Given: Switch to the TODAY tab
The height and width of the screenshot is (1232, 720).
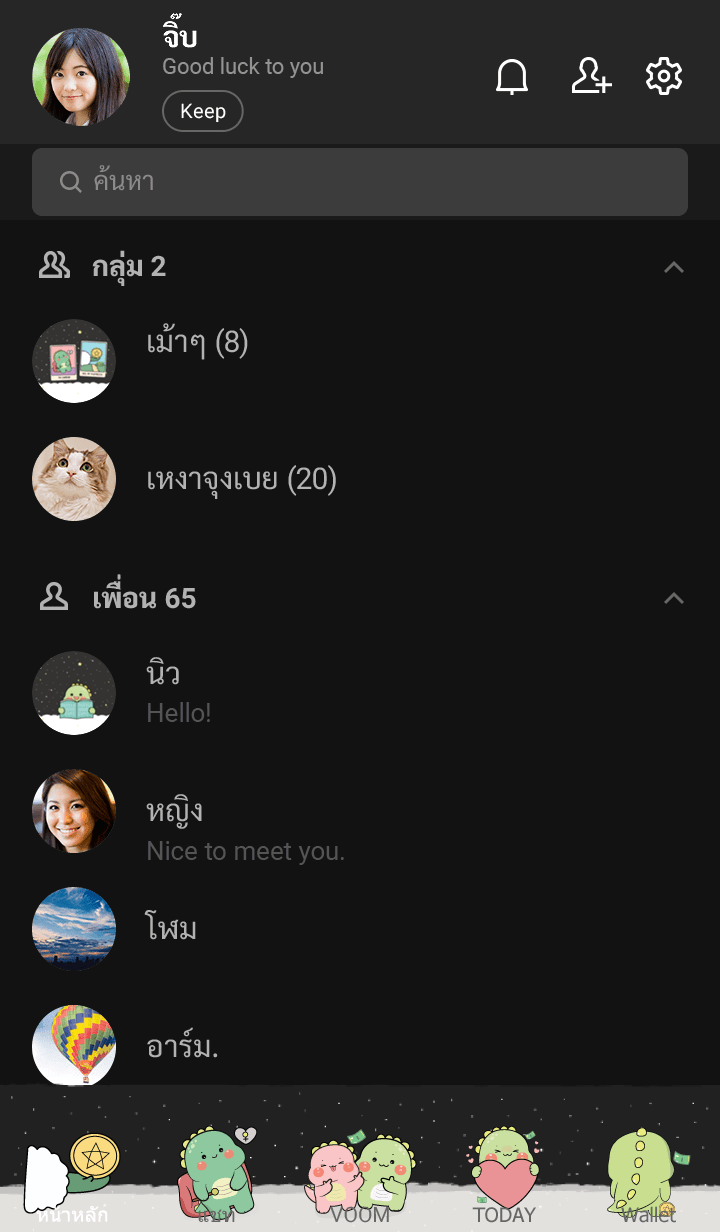Looking at the screenshot, I should pyautogui.click(x=504, y=1175).
